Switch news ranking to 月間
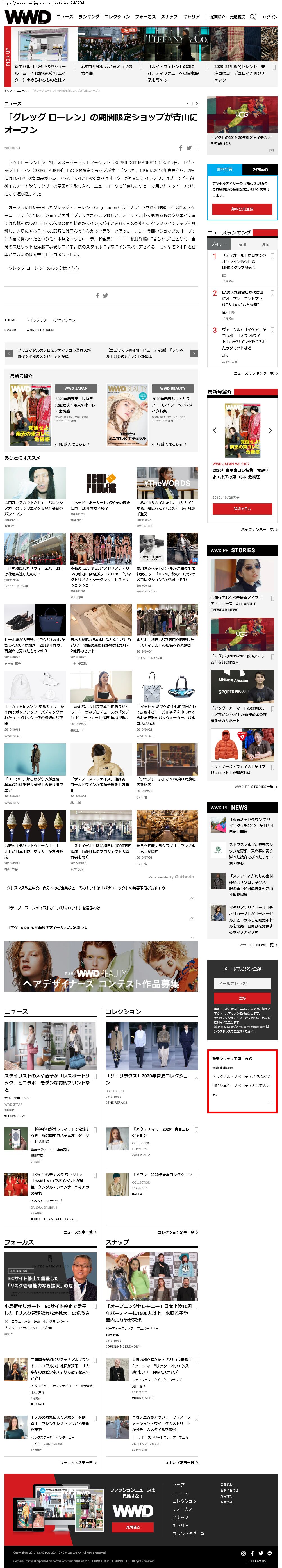282x1568 pixels. tap(265, 244)
